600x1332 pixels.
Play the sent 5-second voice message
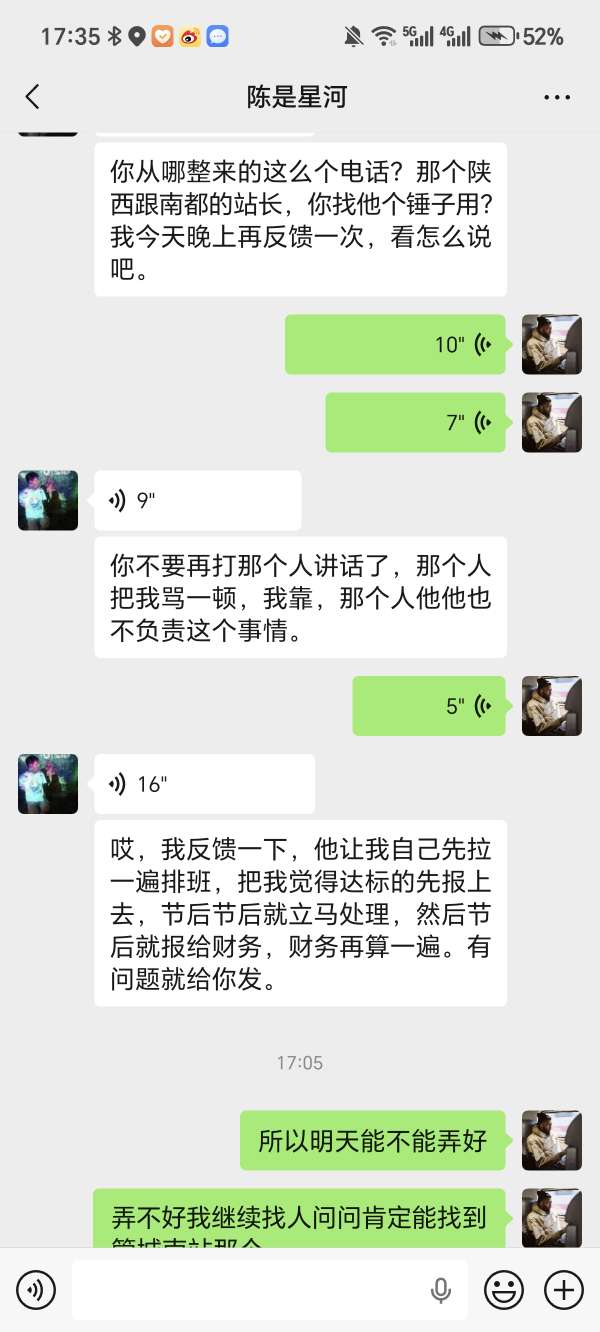point(428,707)
